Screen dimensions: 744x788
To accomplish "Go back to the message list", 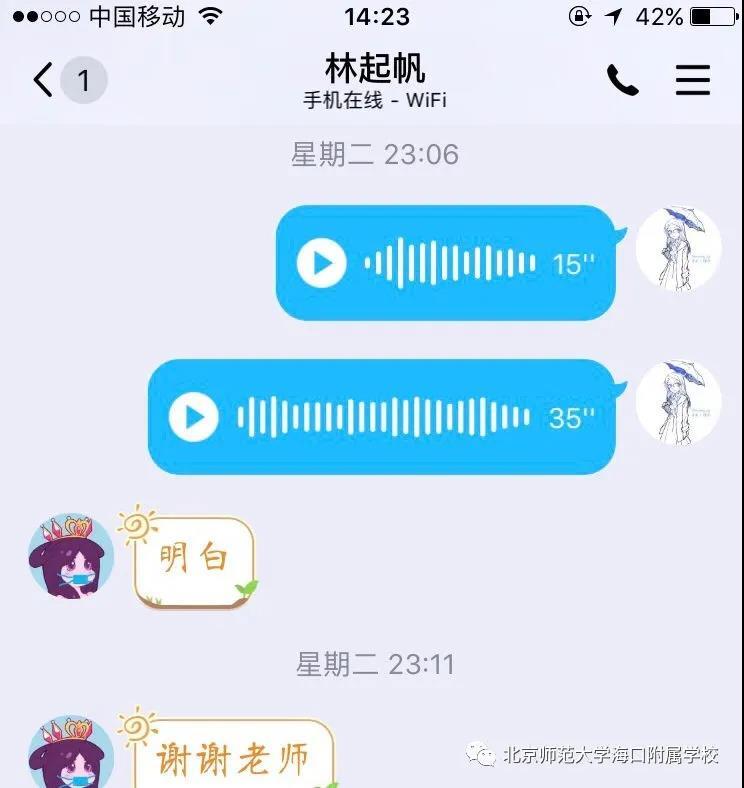I will (44, 80).
